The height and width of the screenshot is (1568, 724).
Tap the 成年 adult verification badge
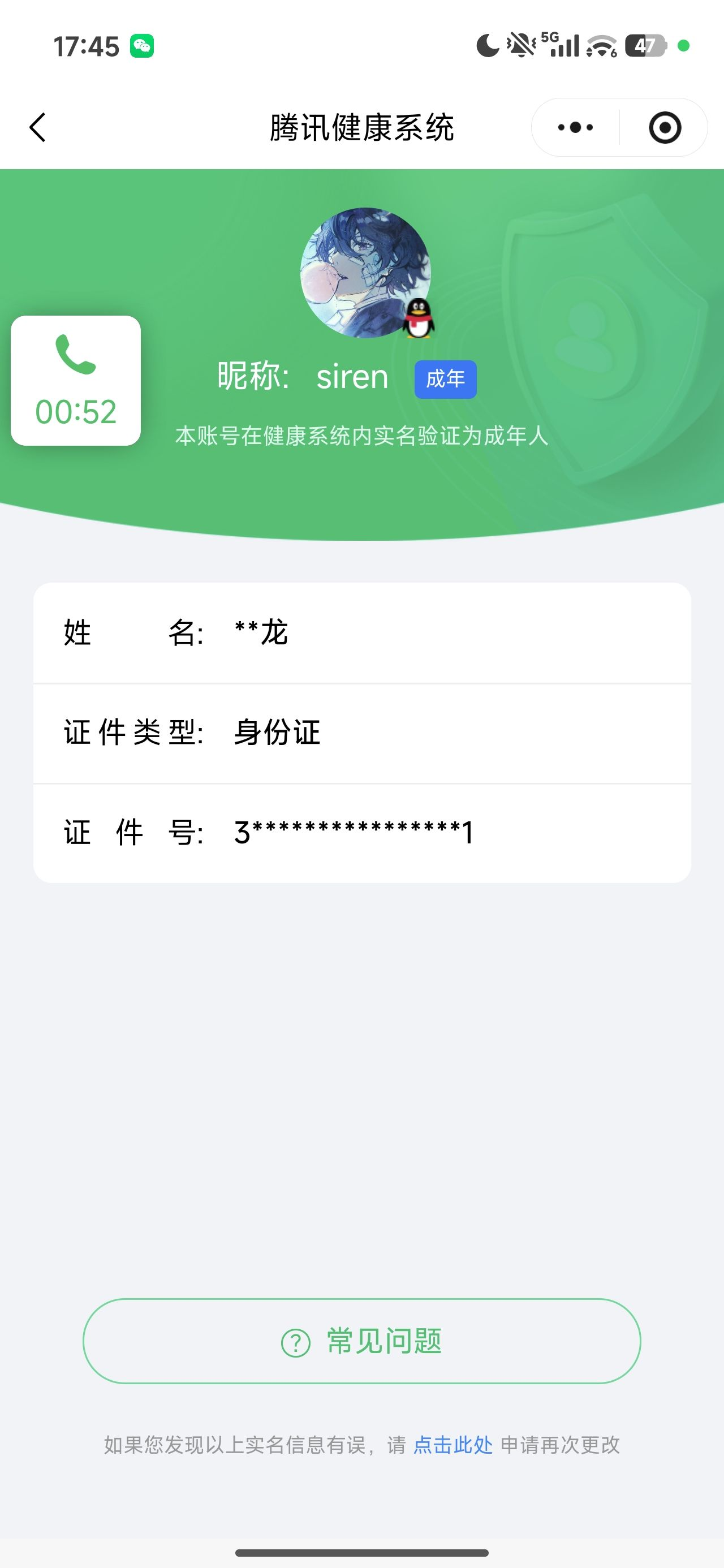coord(445,378)
